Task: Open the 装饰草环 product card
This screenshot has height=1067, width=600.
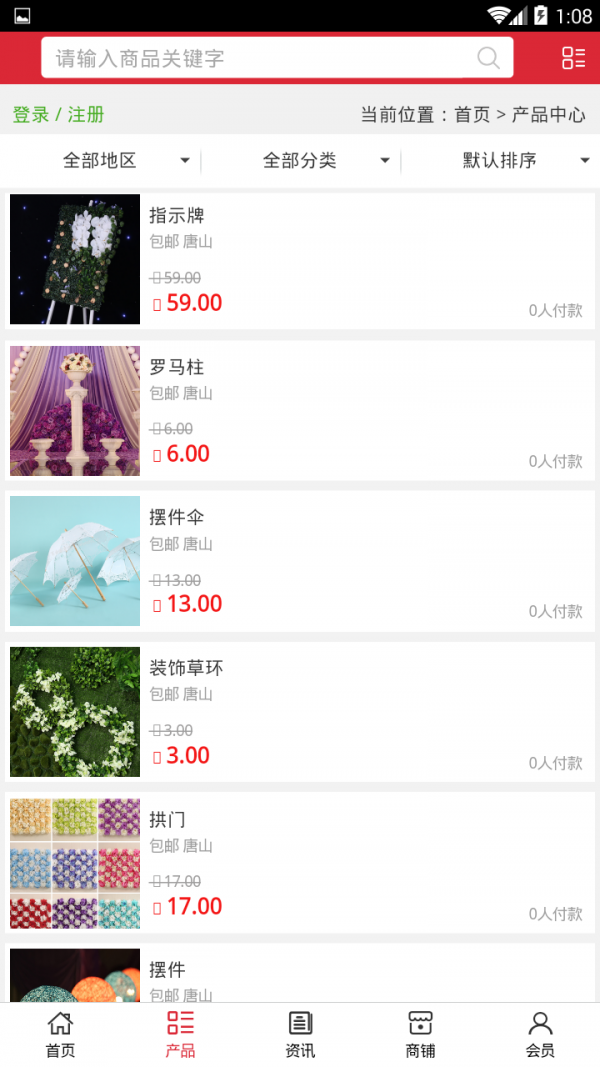Action: click(300, 712)
